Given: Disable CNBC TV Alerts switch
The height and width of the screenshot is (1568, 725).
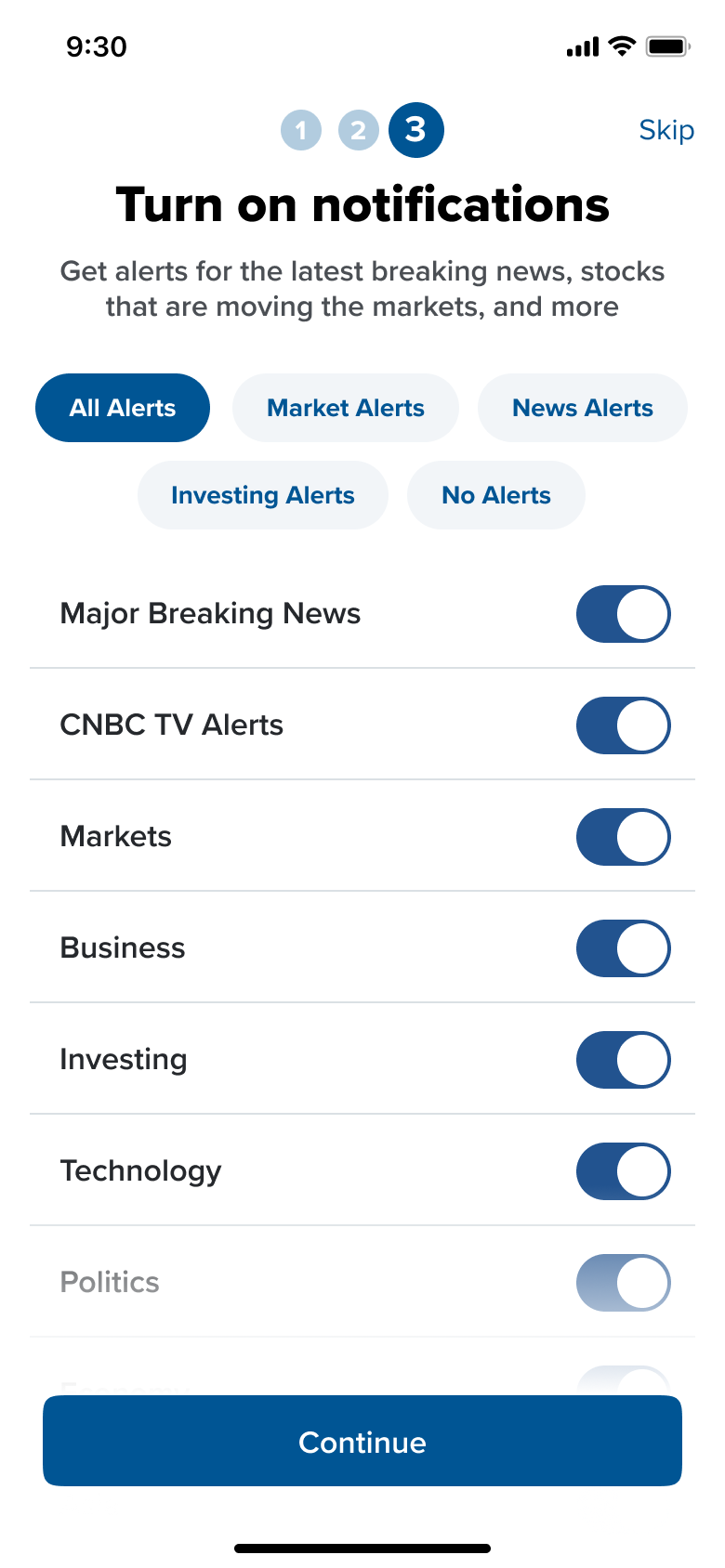Looking at the screenshot, I should (x=623, y=725).
